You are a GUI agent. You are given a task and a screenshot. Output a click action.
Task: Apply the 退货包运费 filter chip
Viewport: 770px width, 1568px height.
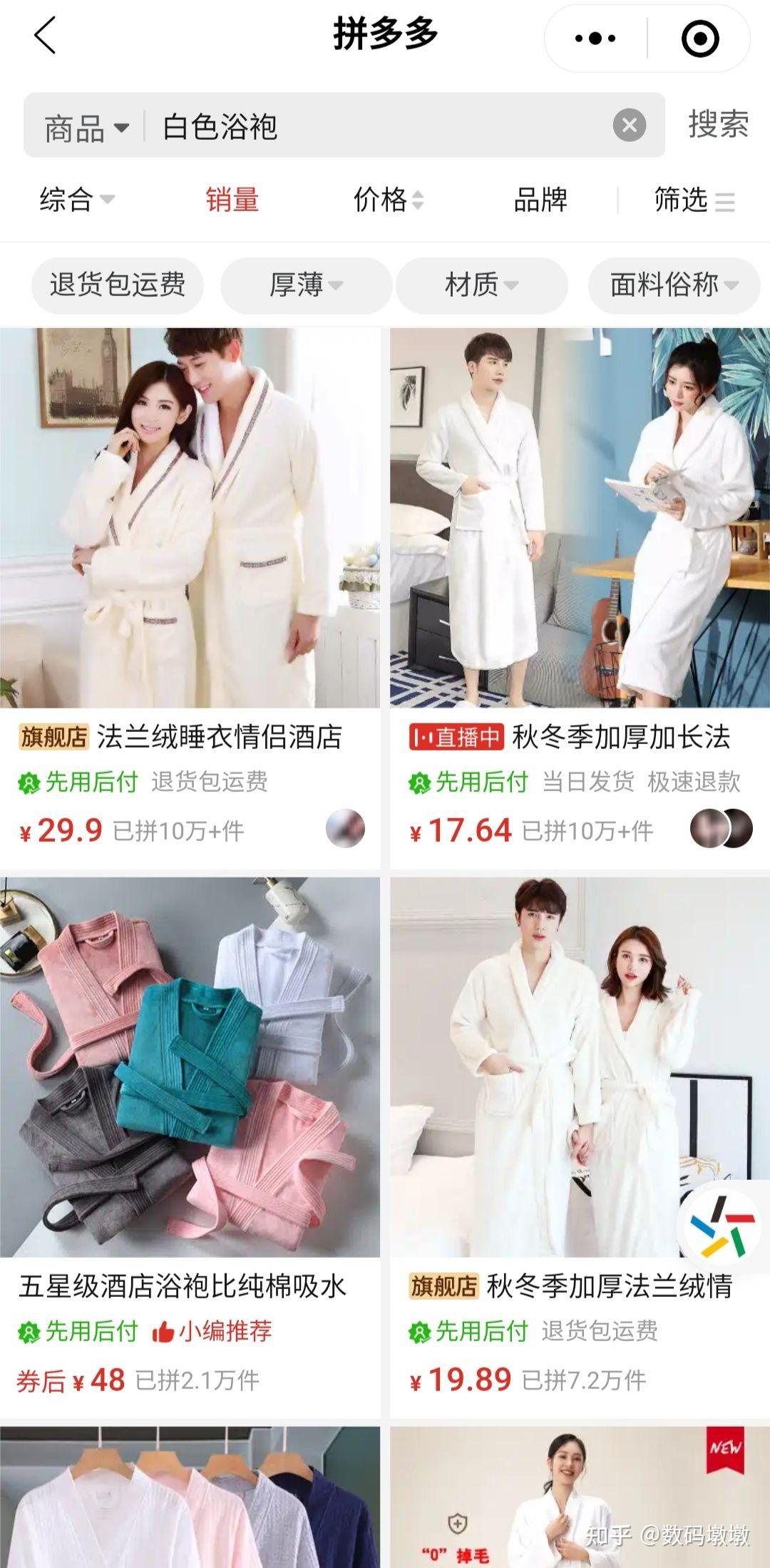tap(118, 285)
